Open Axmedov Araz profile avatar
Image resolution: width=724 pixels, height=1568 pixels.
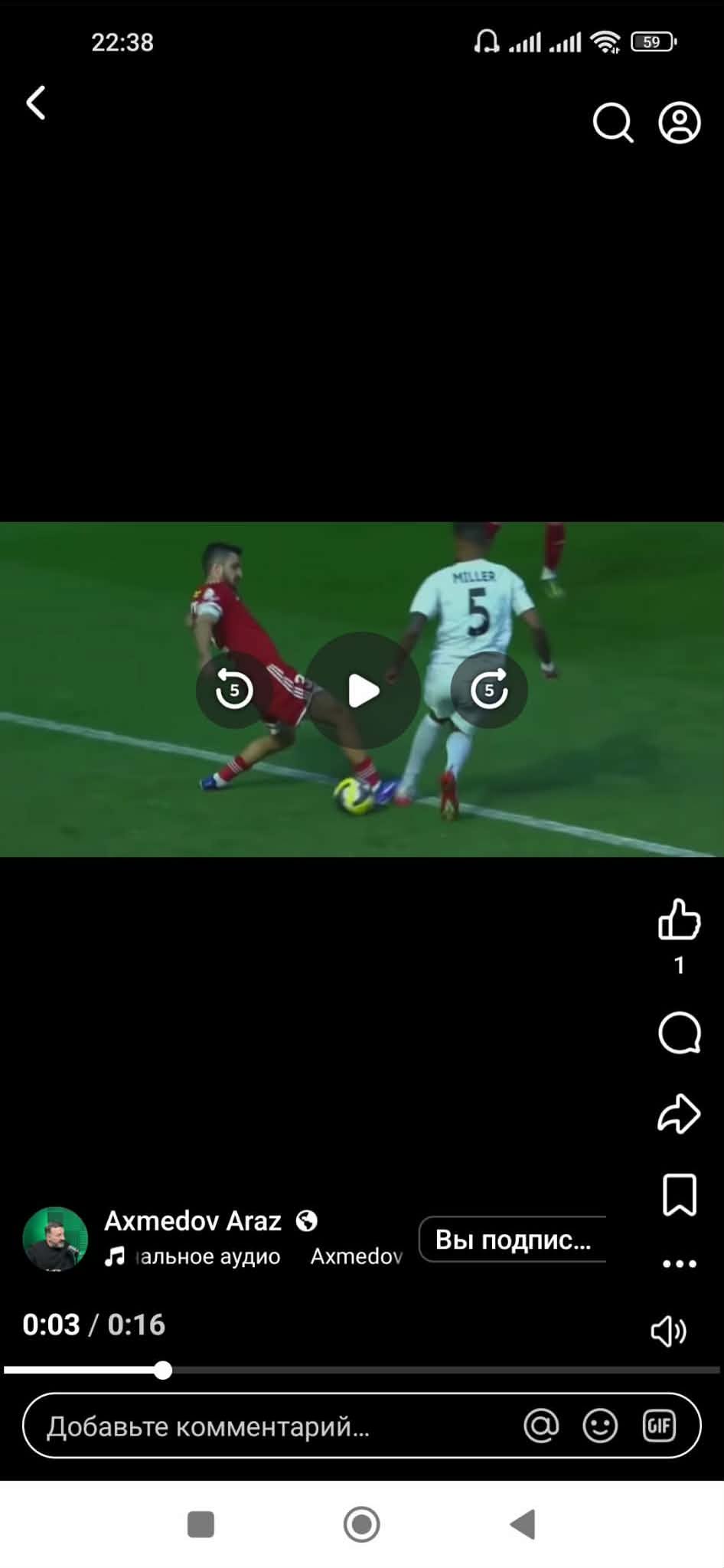pos(55,1239)
